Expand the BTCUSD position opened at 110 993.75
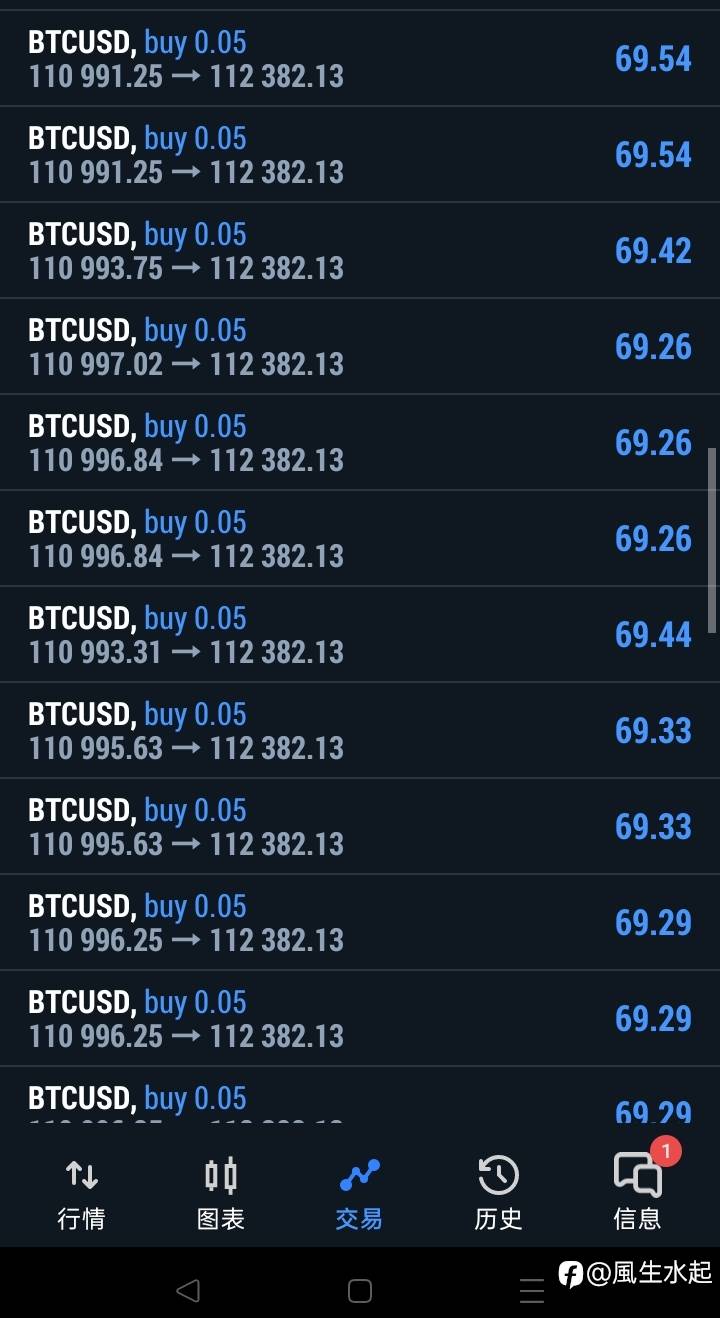 pos(360,251)
